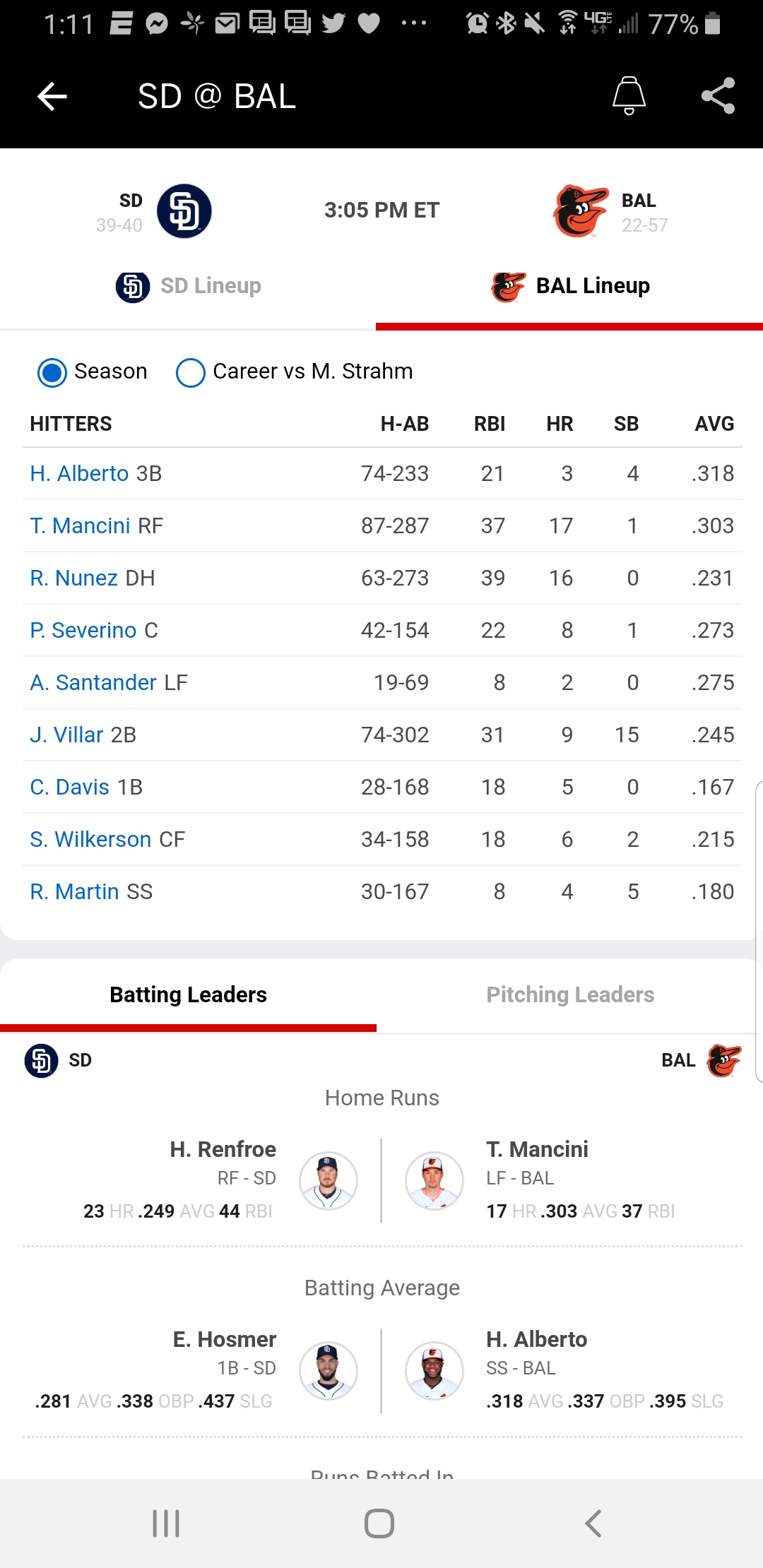763x1568 pixels.
Task: Open P. Severino's player page
Action: tap(83, 630)
